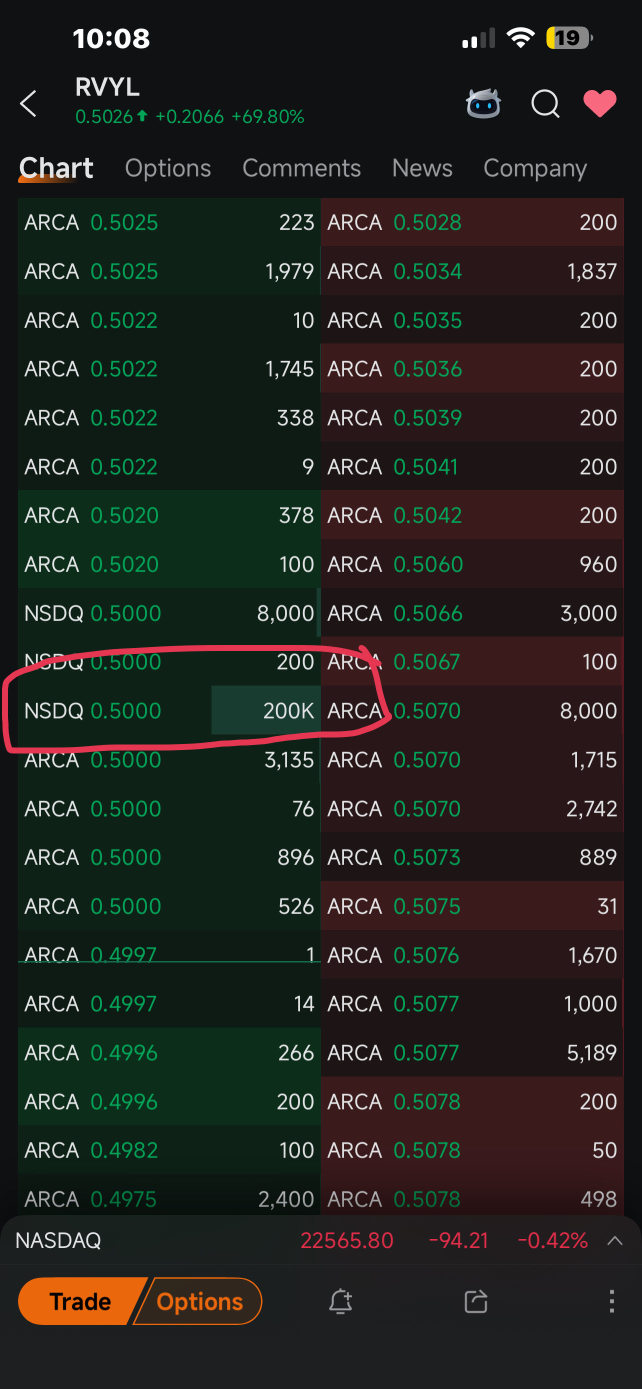Screen dimensions: 642x1389
Task: Expand the NASDAQ index bar
Action: (615, 1241)
